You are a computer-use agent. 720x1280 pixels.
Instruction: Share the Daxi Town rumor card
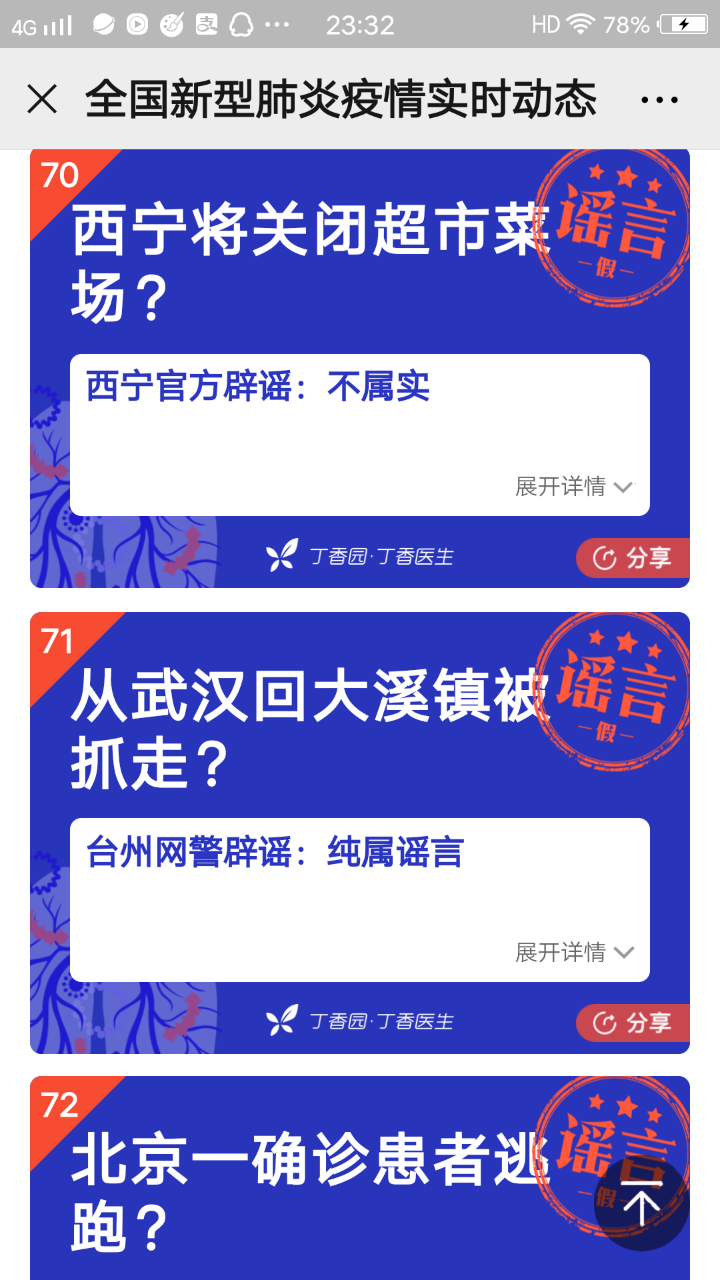tap(632, 1023)
